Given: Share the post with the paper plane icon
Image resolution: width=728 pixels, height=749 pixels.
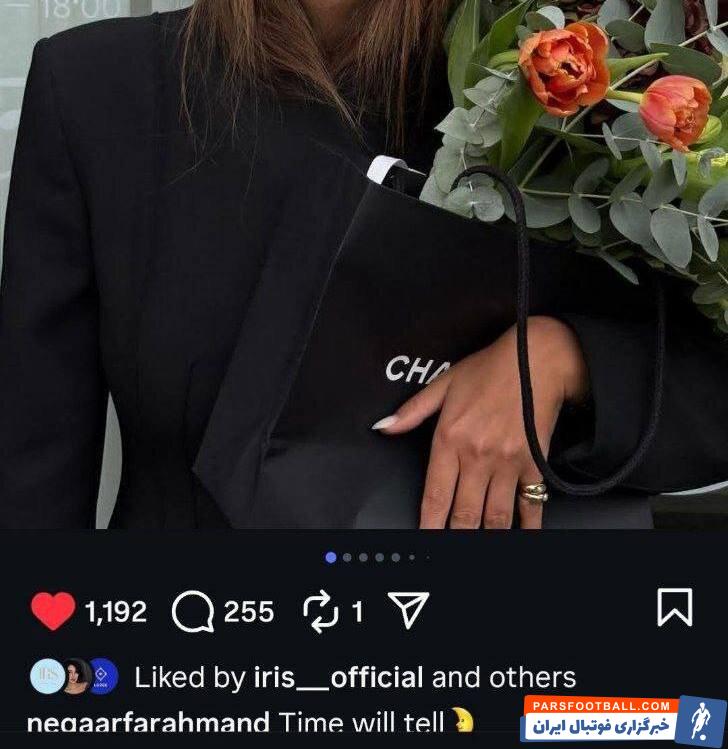Looking at the screenshot, I should coord(408,610).
